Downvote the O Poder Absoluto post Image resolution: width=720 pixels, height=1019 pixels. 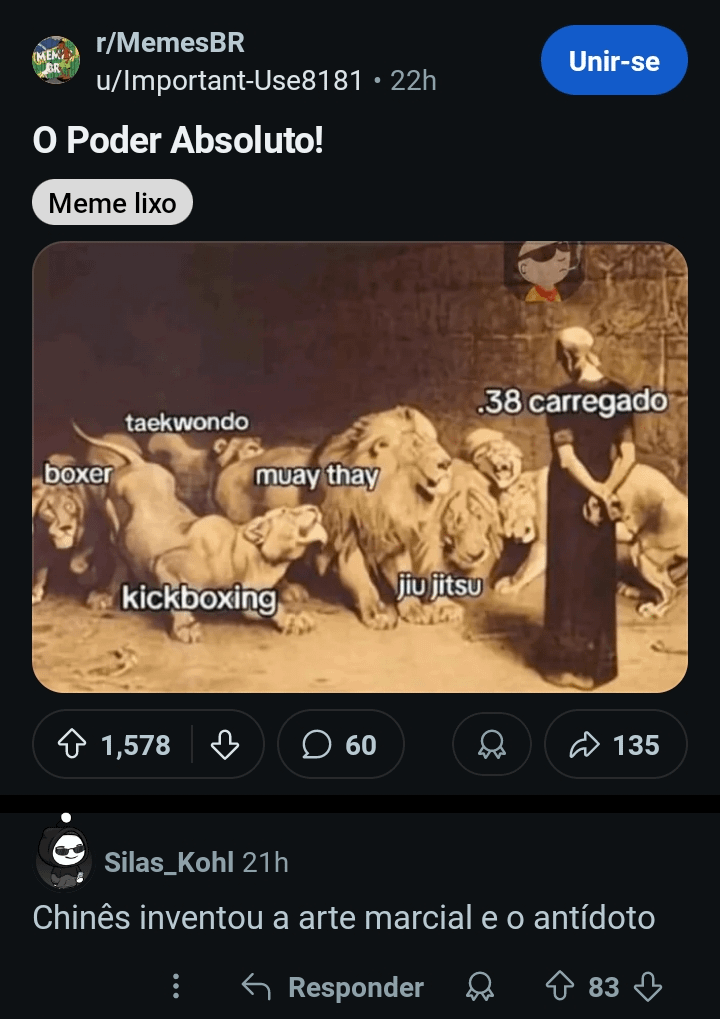[x=226, y=745]
